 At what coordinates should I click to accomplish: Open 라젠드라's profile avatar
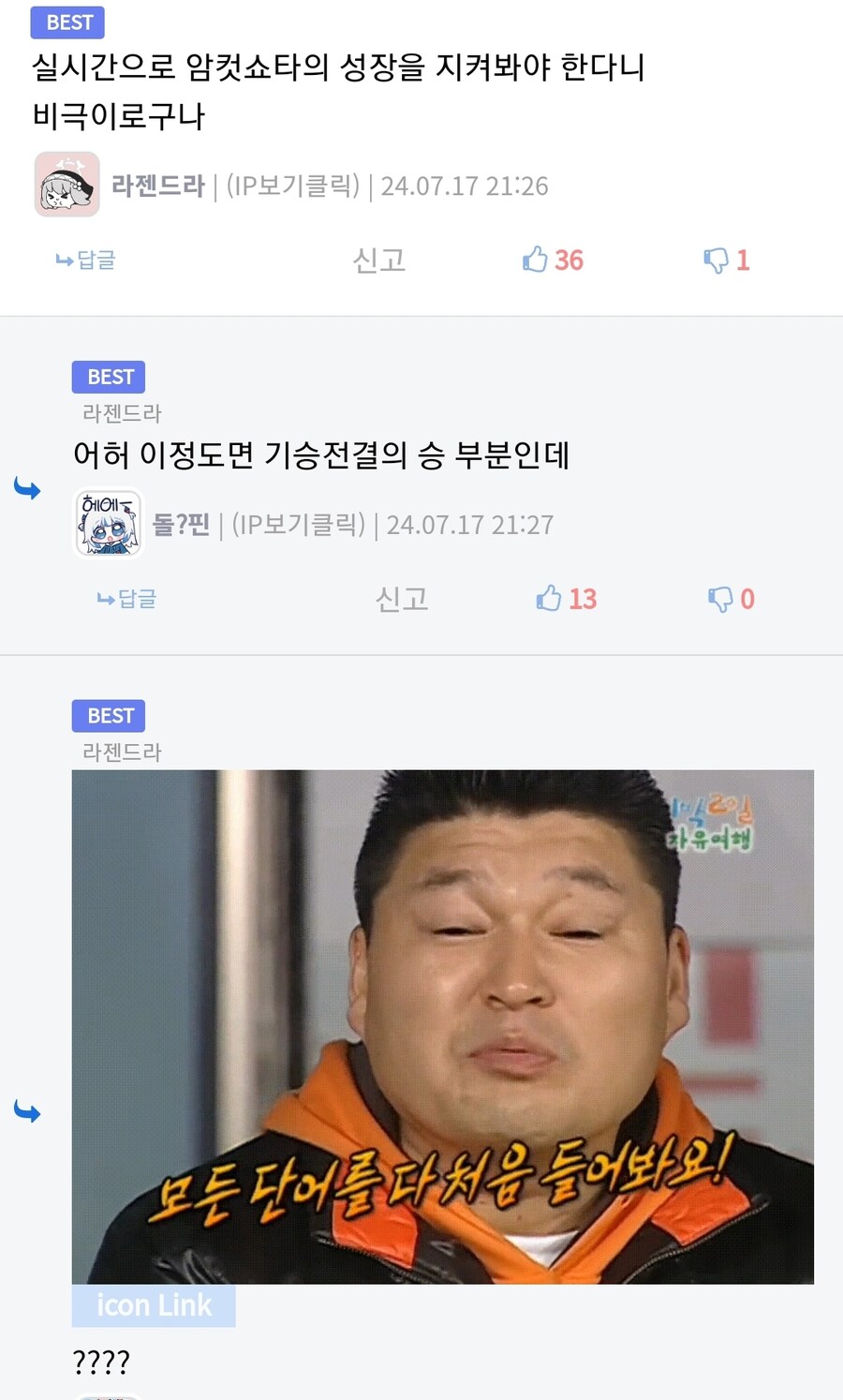tap(67, 185)
